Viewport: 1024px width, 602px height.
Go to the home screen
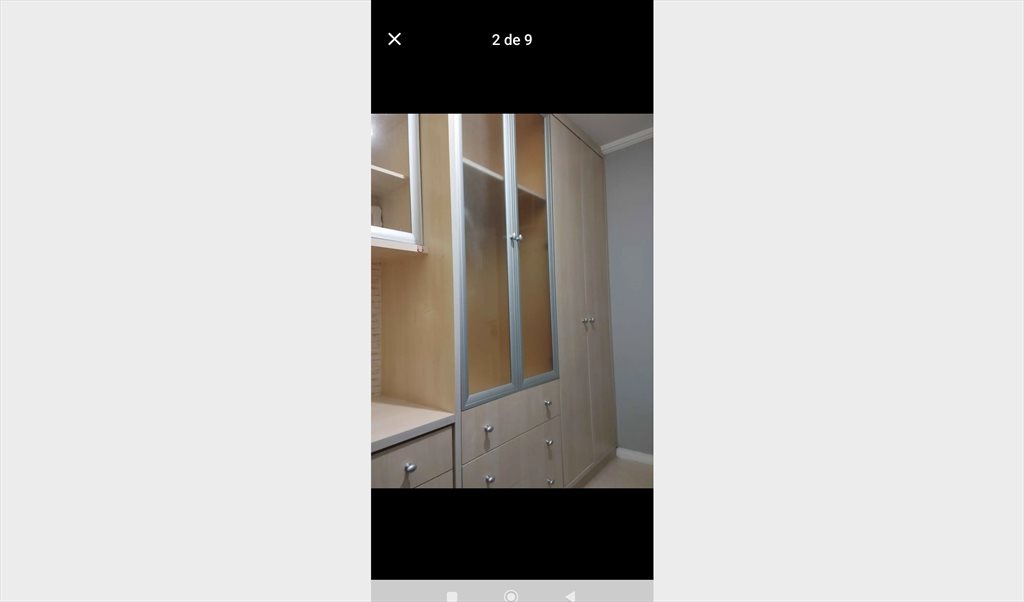point(511,596)
